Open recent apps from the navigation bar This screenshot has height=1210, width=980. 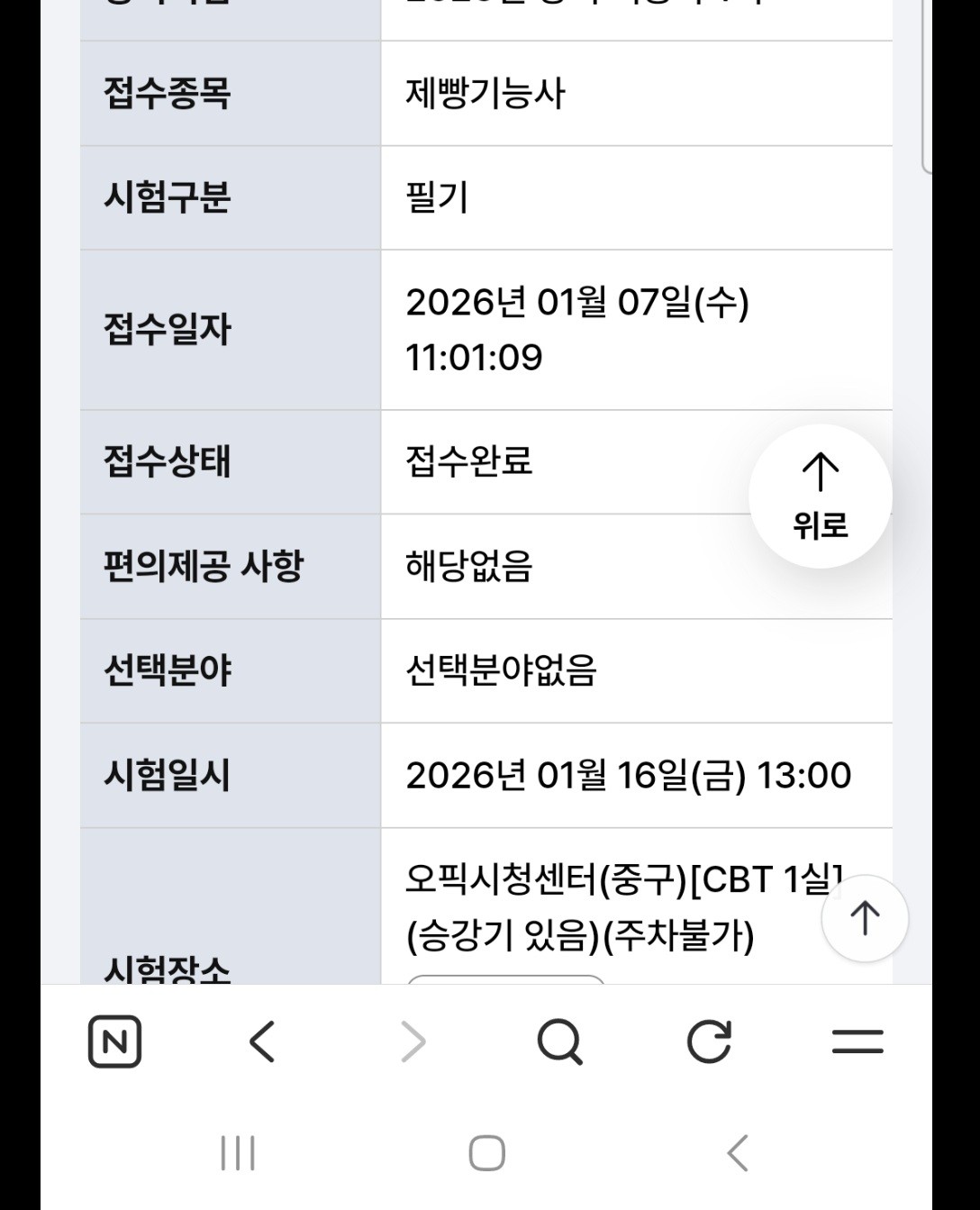click(x=238, y=1153)
